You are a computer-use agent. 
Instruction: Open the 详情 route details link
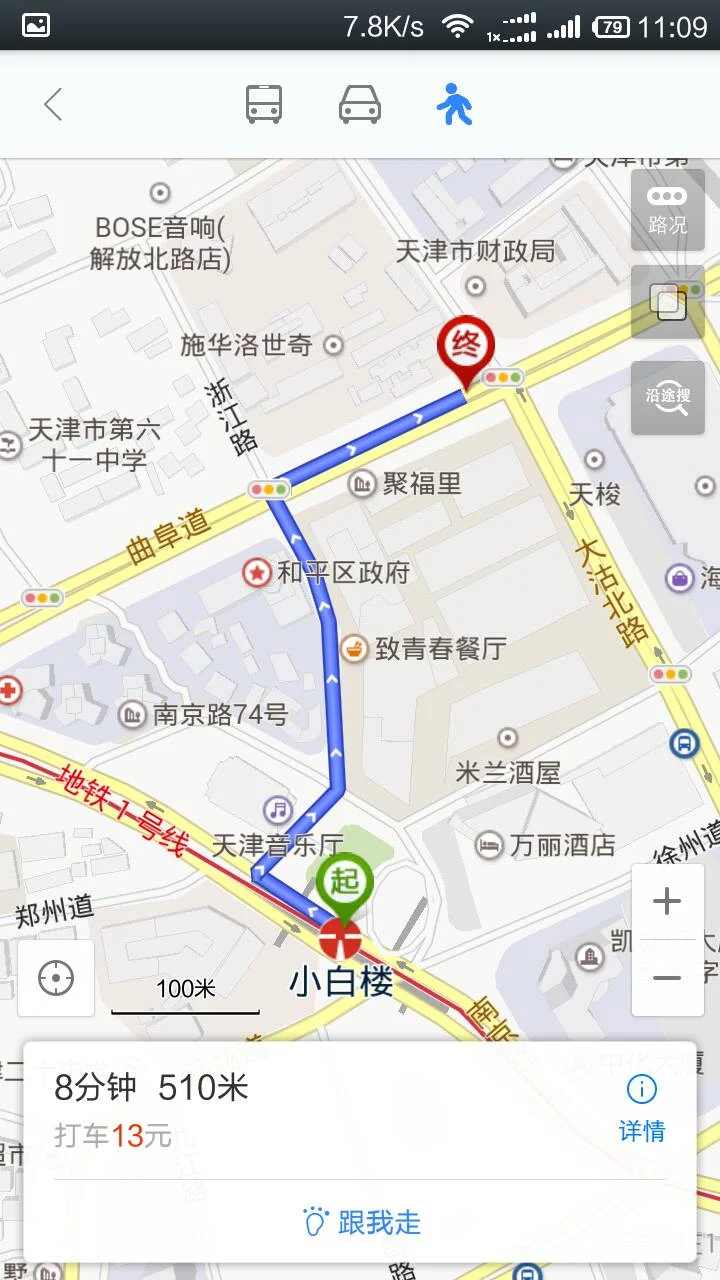click(x=641, y=1130)
